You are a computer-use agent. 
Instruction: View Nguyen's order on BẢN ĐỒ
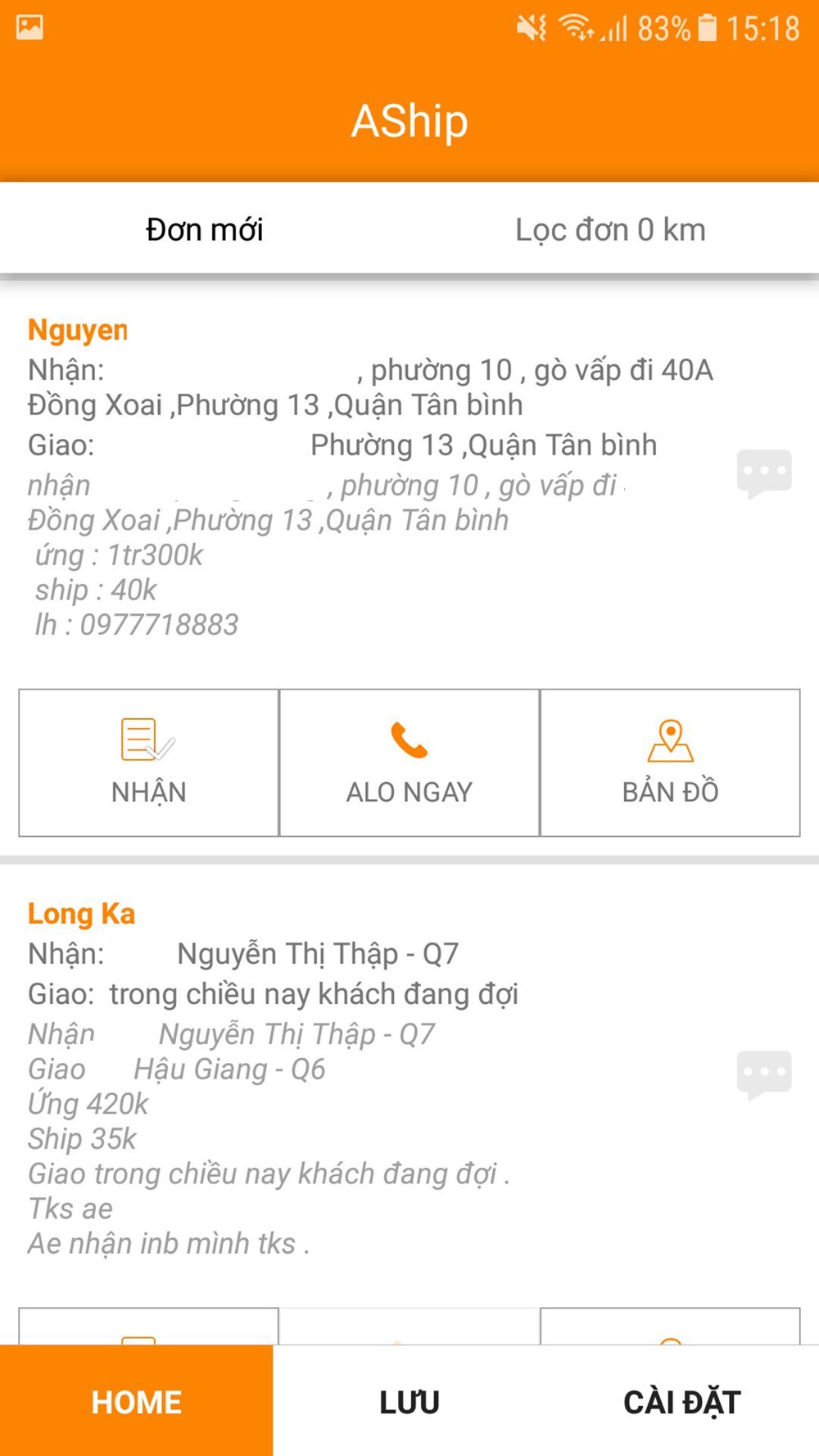pos(670,762)
